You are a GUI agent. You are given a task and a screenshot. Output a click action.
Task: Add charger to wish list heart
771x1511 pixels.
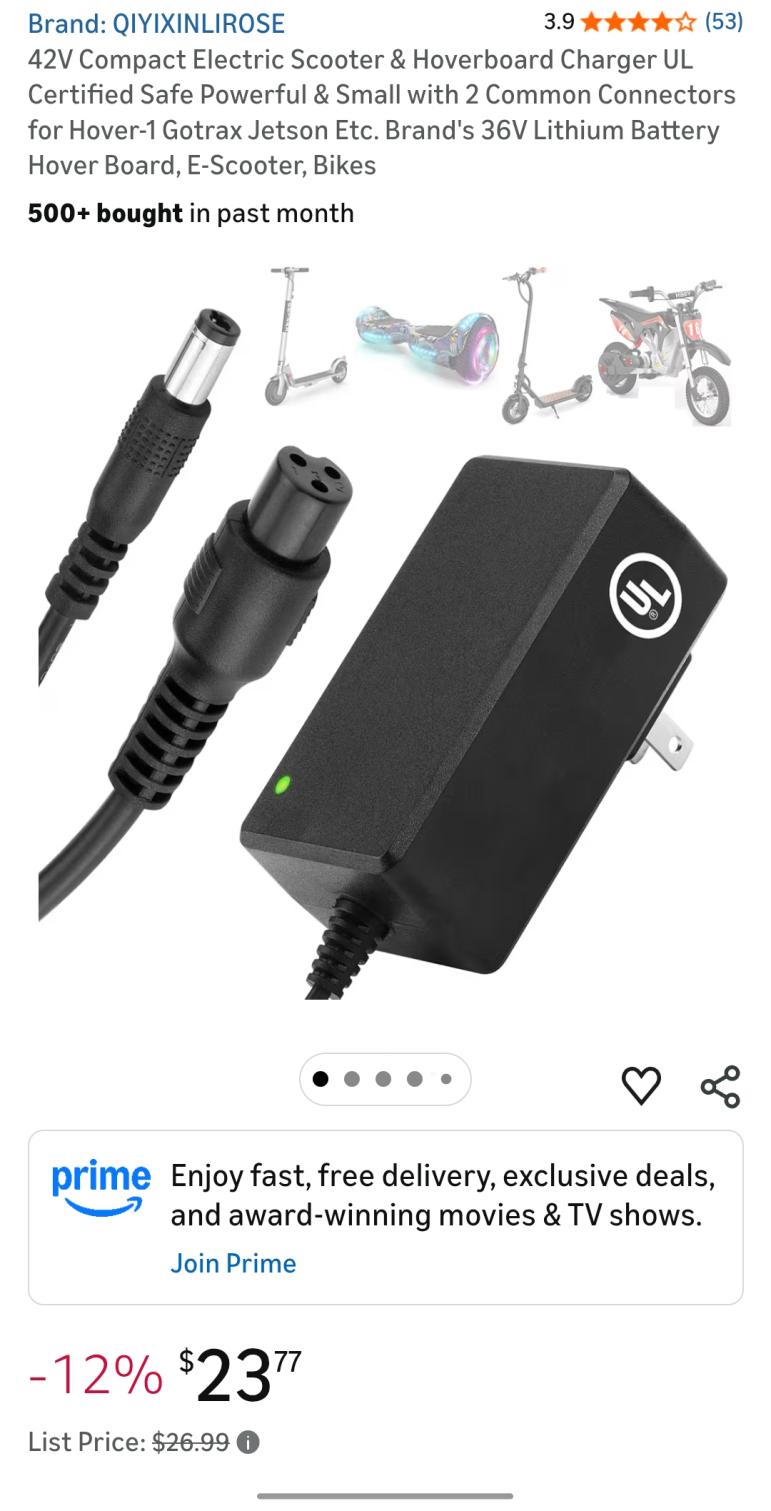click(641, 1085)
